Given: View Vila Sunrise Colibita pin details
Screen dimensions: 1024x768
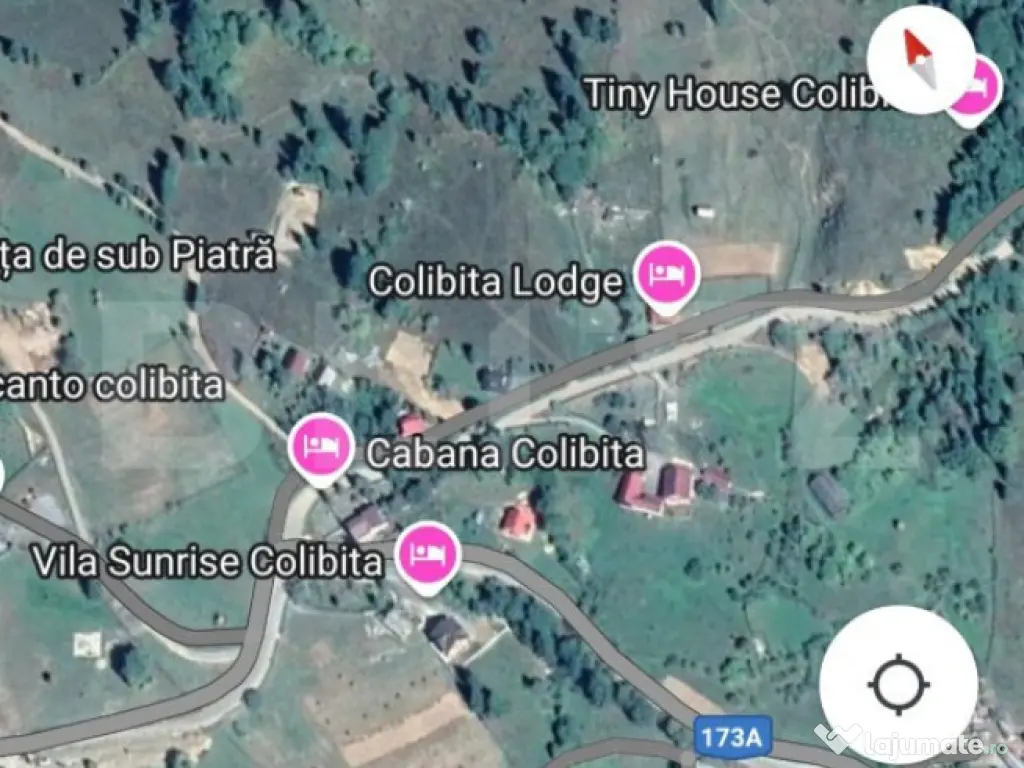Looking at the screenshot, I should 430,555.
